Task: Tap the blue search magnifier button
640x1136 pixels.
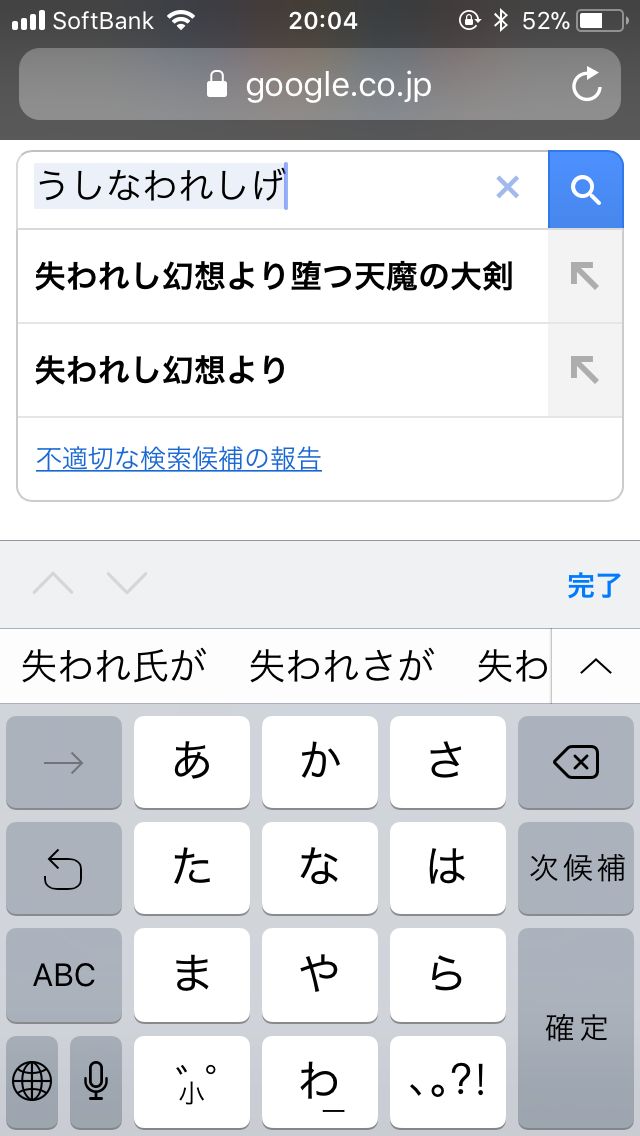Action: pos(585,189)
